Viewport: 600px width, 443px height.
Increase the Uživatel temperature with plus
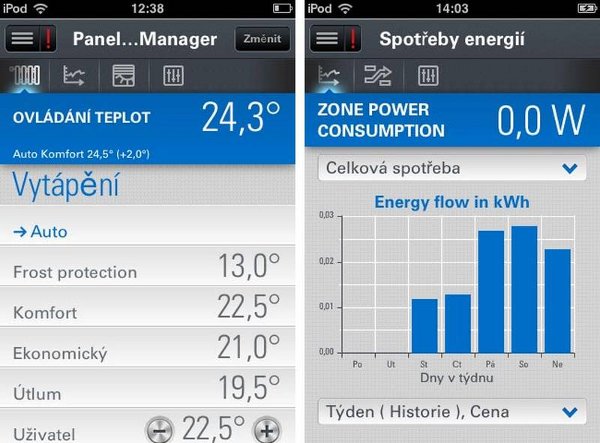[x=265, y=430]
